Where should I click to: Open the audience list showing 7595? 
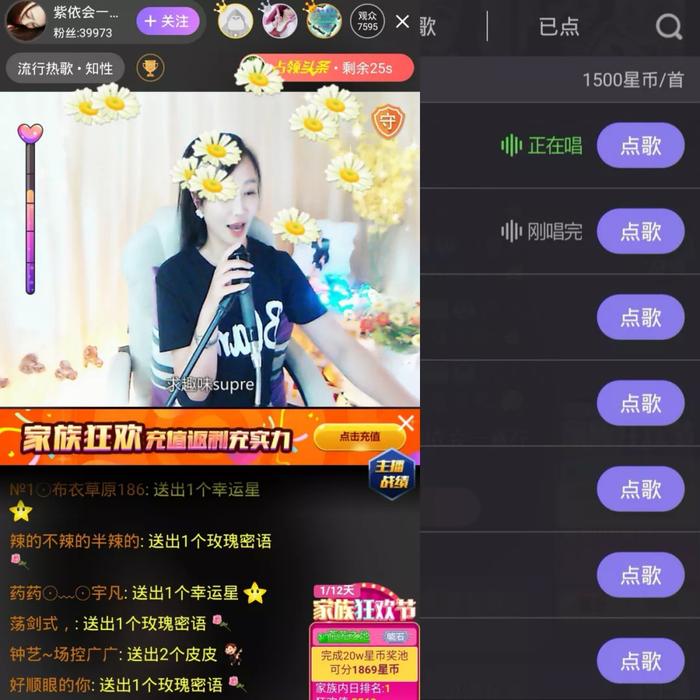click(367, 21)
